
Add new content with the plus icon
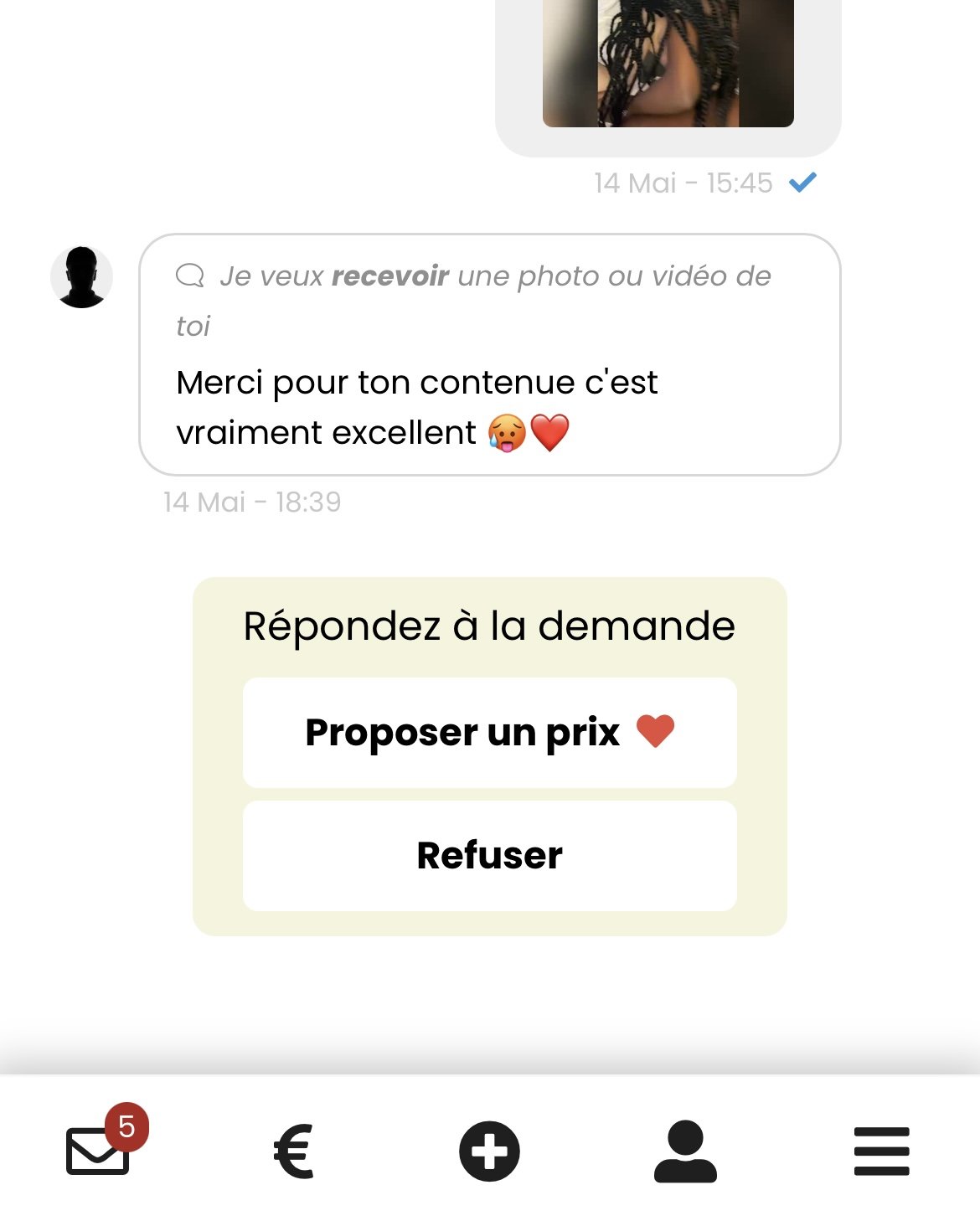tap(489, 1151)
